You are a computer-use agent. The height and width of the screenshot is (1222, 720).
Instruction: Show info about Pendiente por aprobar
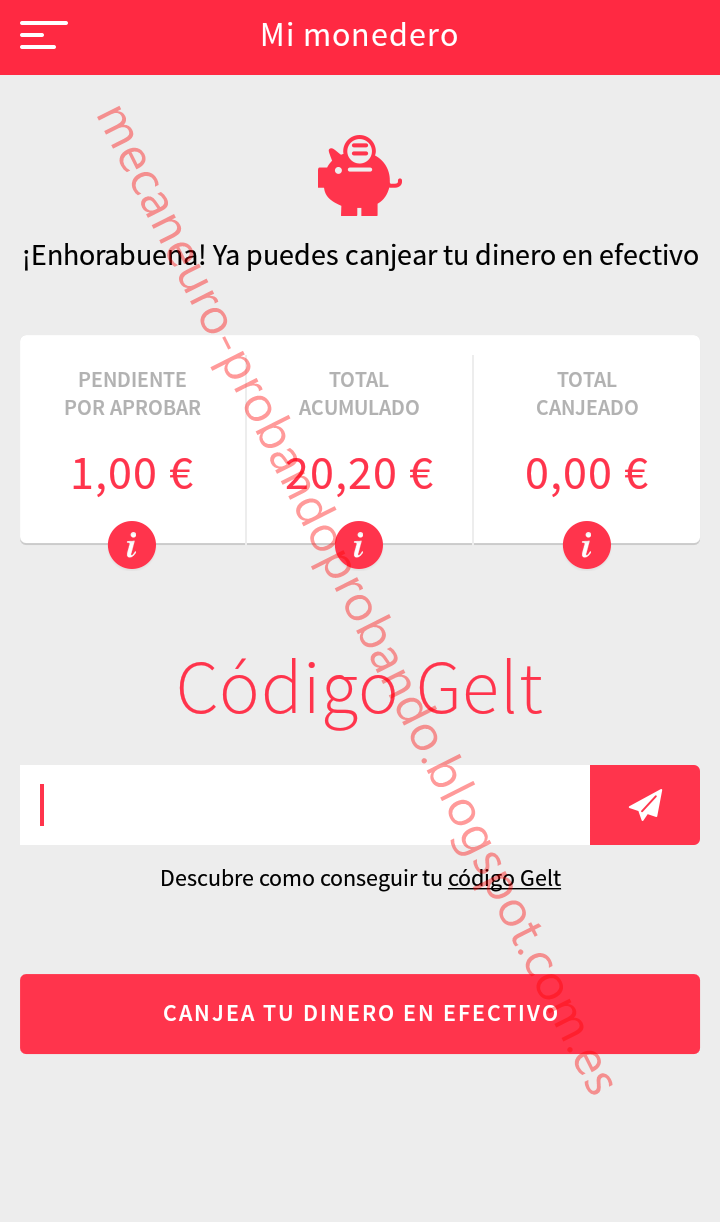coord(132,545)
